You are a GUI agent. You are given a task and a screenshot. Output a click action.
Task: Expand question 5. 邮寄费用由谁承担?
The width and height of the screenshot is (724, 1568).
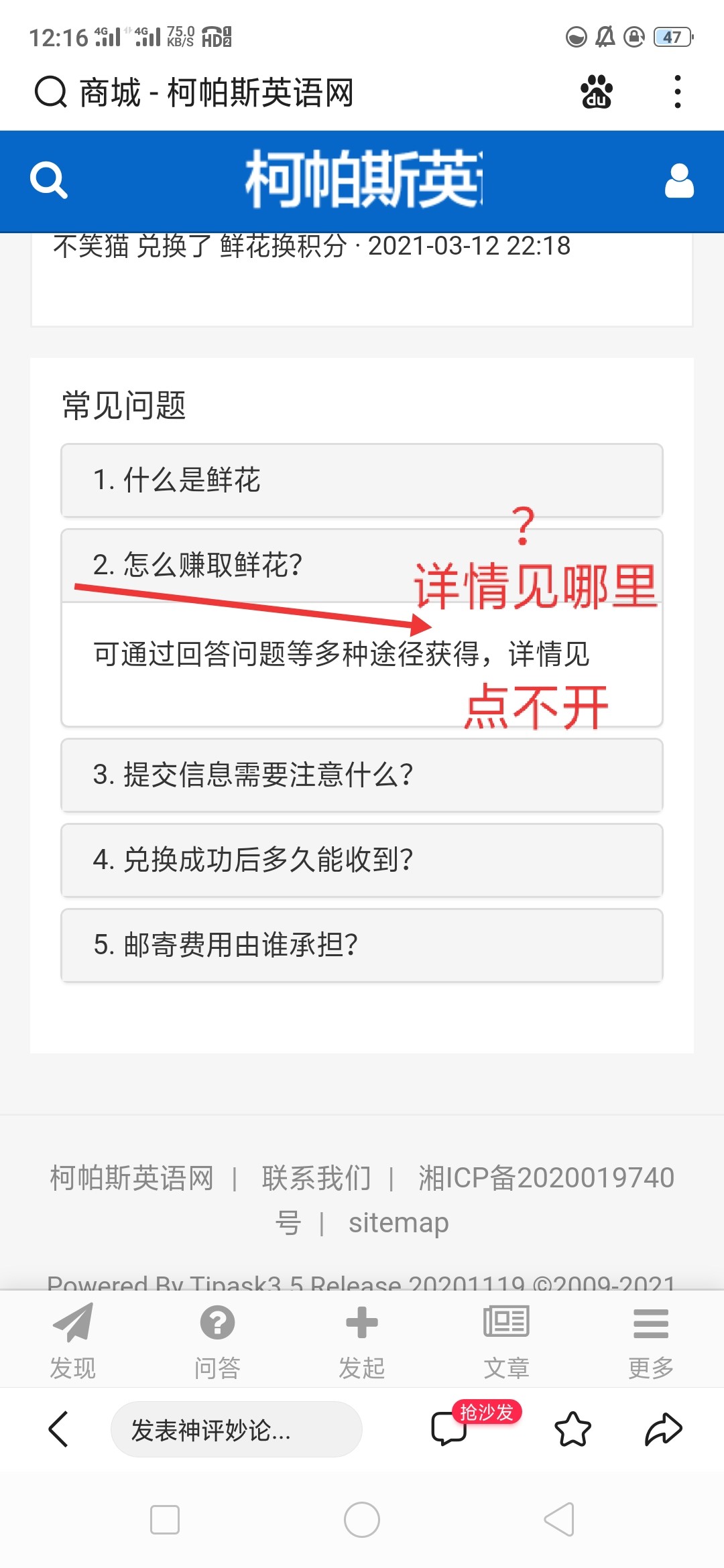[361, 945]
